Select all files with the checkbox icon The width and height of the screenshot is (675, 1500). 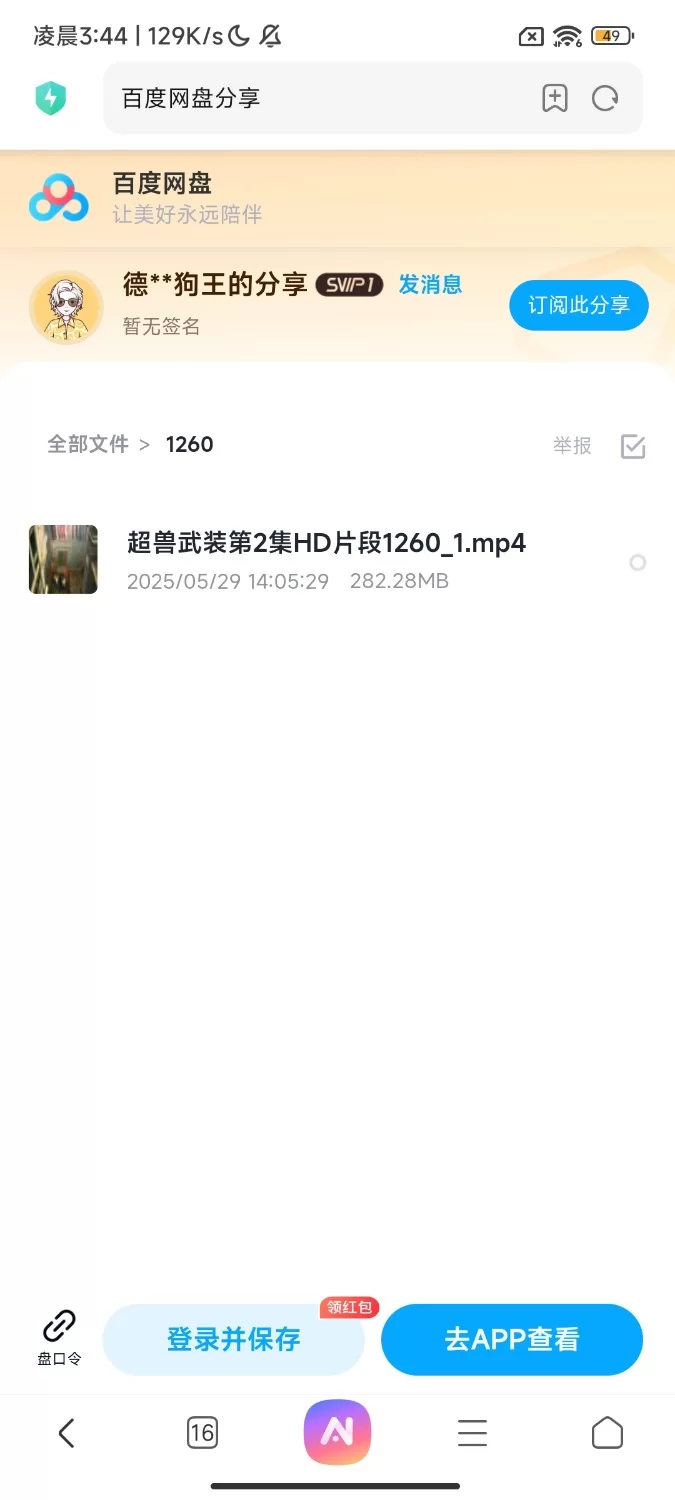click(633, 446)
